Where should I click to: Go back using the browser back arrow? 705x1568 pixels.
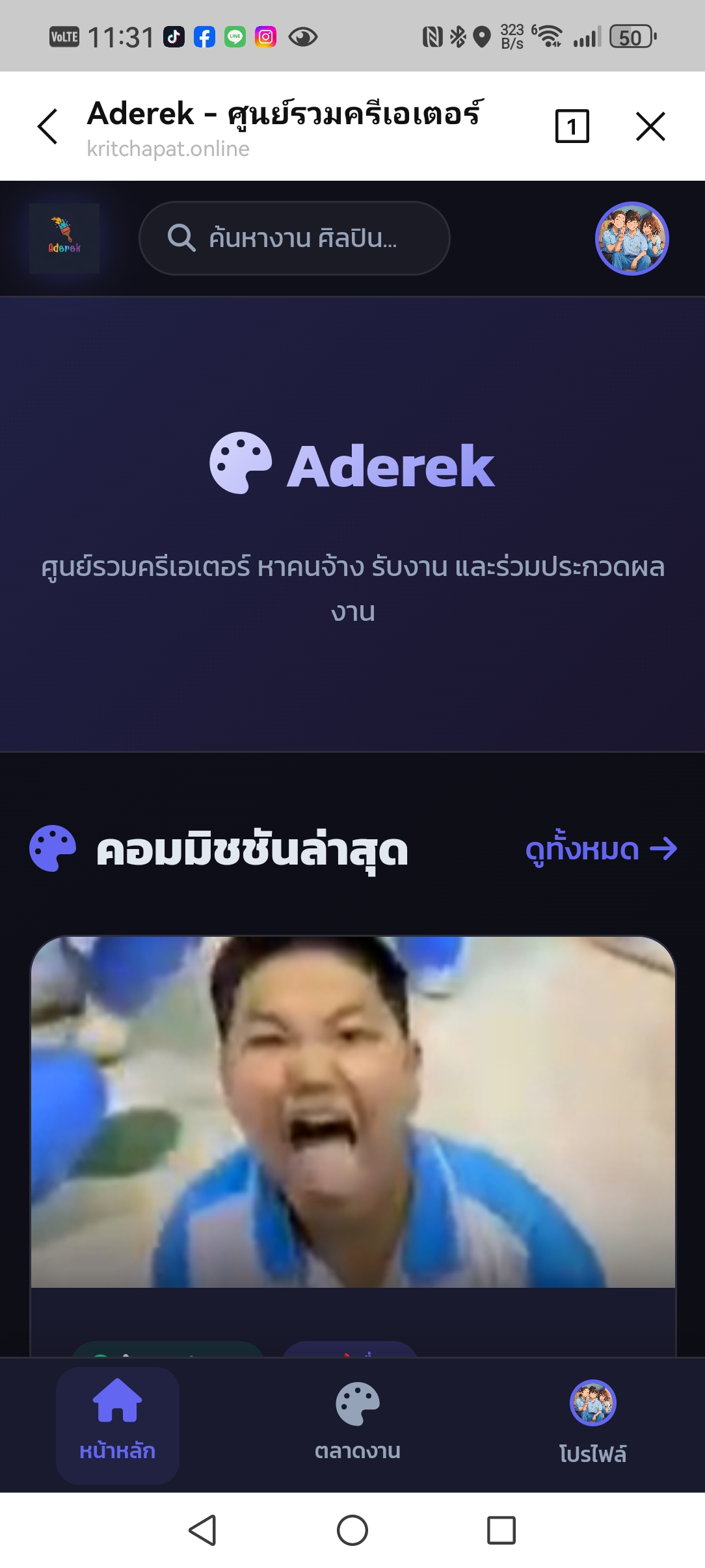tap(48, 126)
